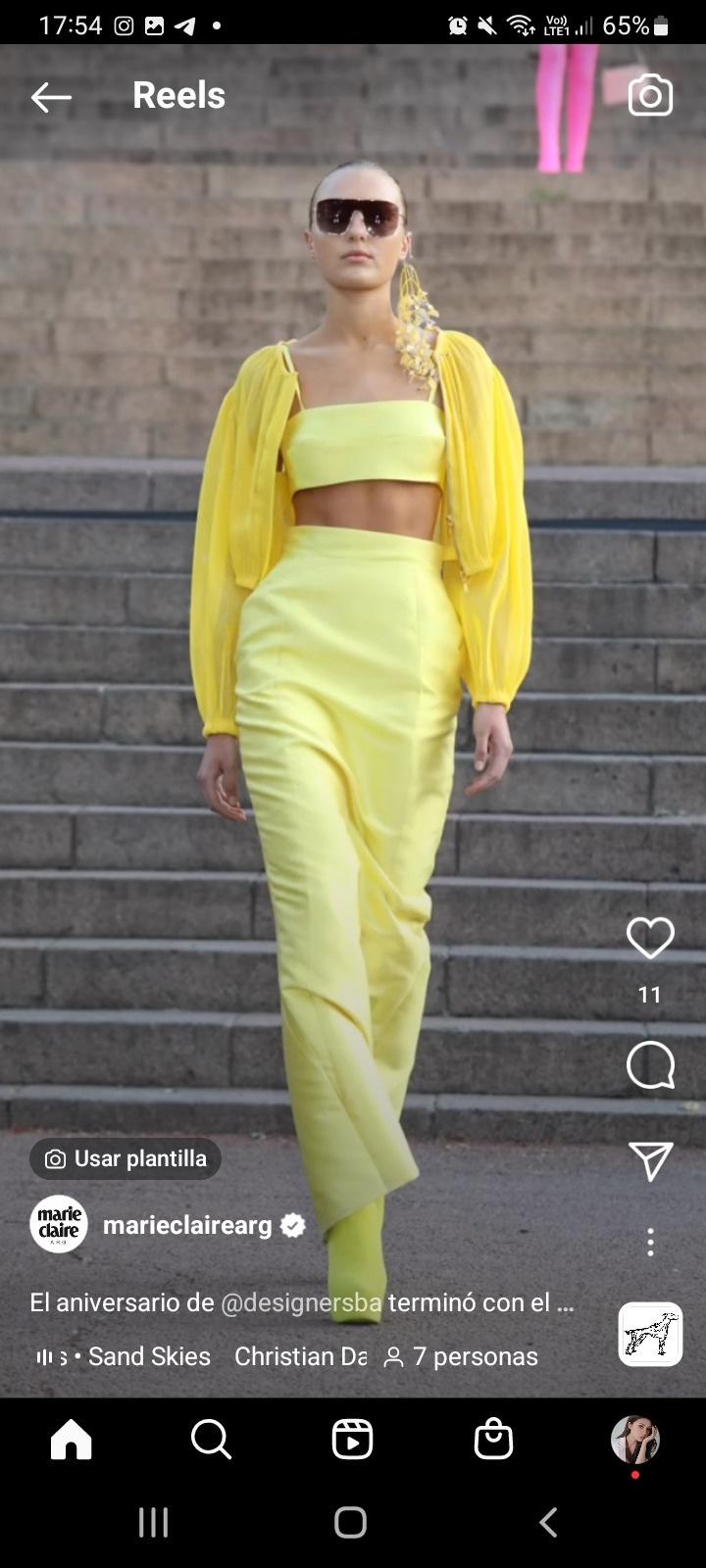
Task: Switch to the Home tab
Action: 71,1440
